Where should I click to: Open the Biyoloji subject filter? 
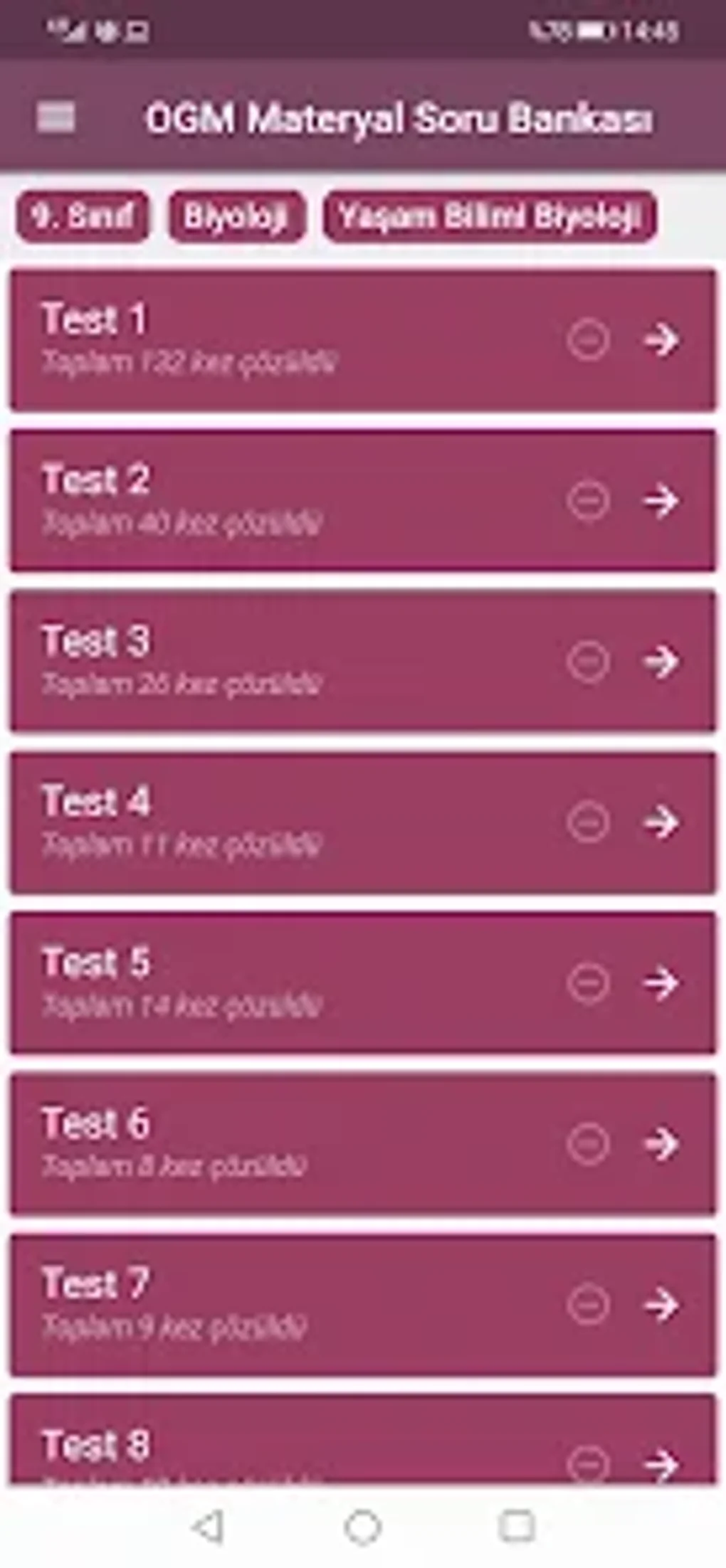pos(237,216)
